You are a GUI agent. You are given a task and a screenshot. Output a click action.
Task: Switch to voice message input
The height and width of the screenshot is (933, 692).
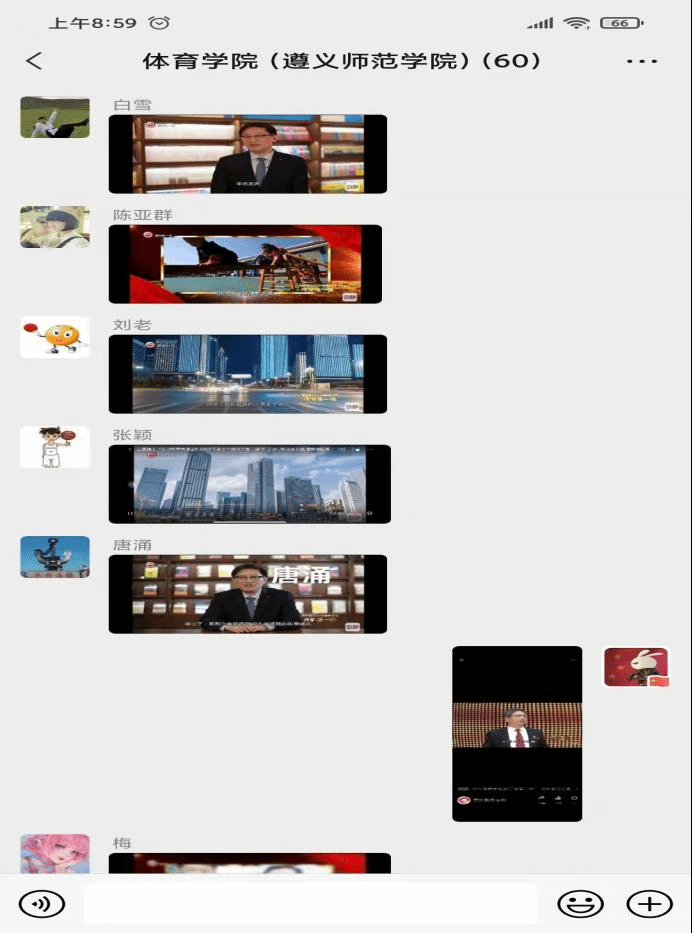(x=42, y=904)
